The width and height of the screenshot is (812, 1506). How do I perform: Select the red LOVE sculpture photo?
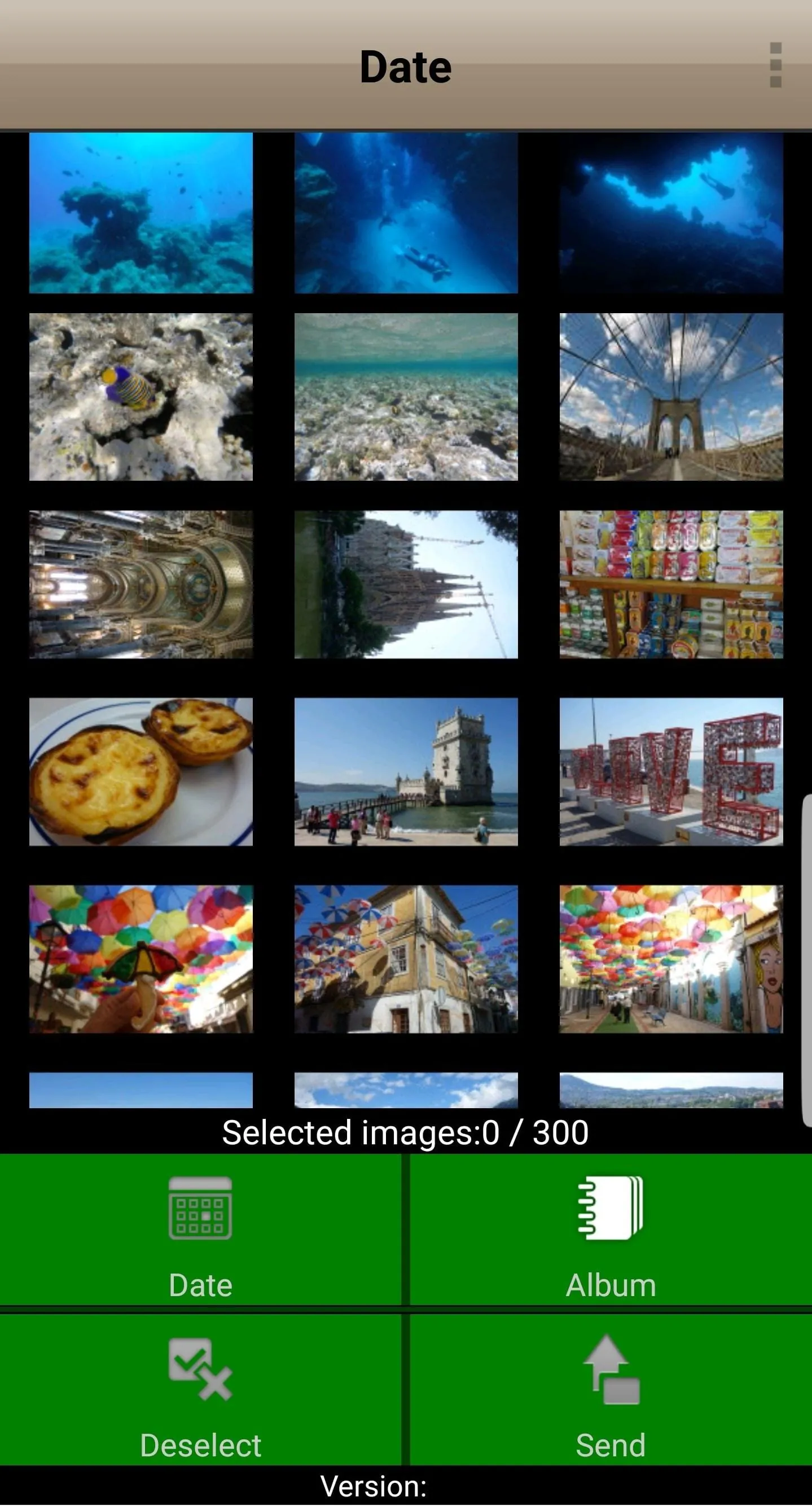[670, 771]
